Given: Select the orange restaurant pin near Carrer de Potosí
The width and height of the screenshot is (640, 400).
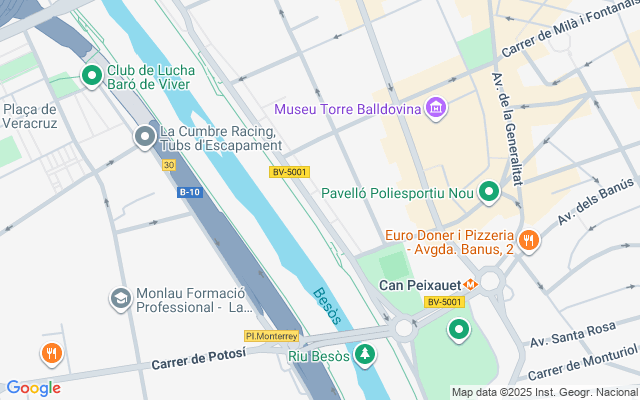Looking at the screenshot, I should [x=51, y=353].
